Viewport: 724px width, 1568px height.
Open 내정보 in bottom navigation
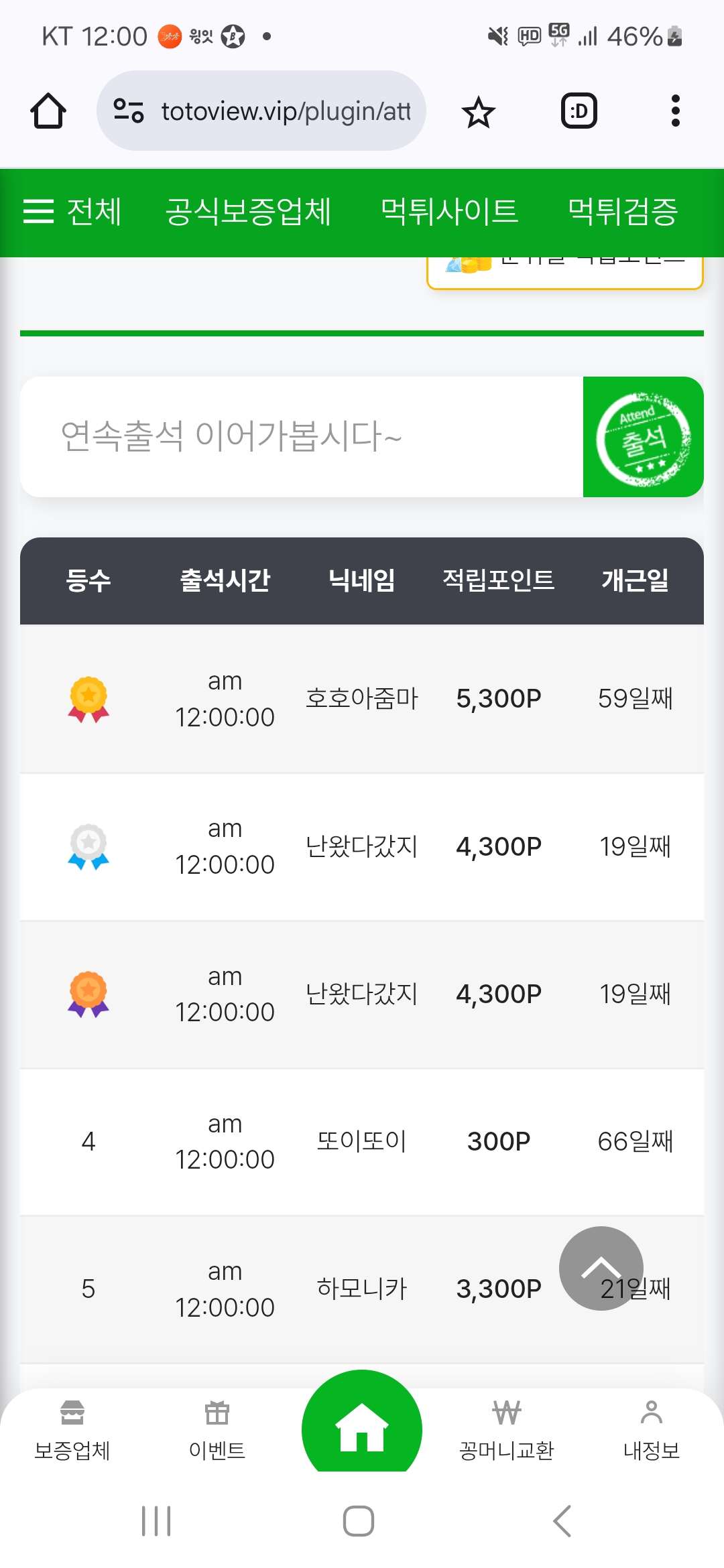tap(652, 1430)
